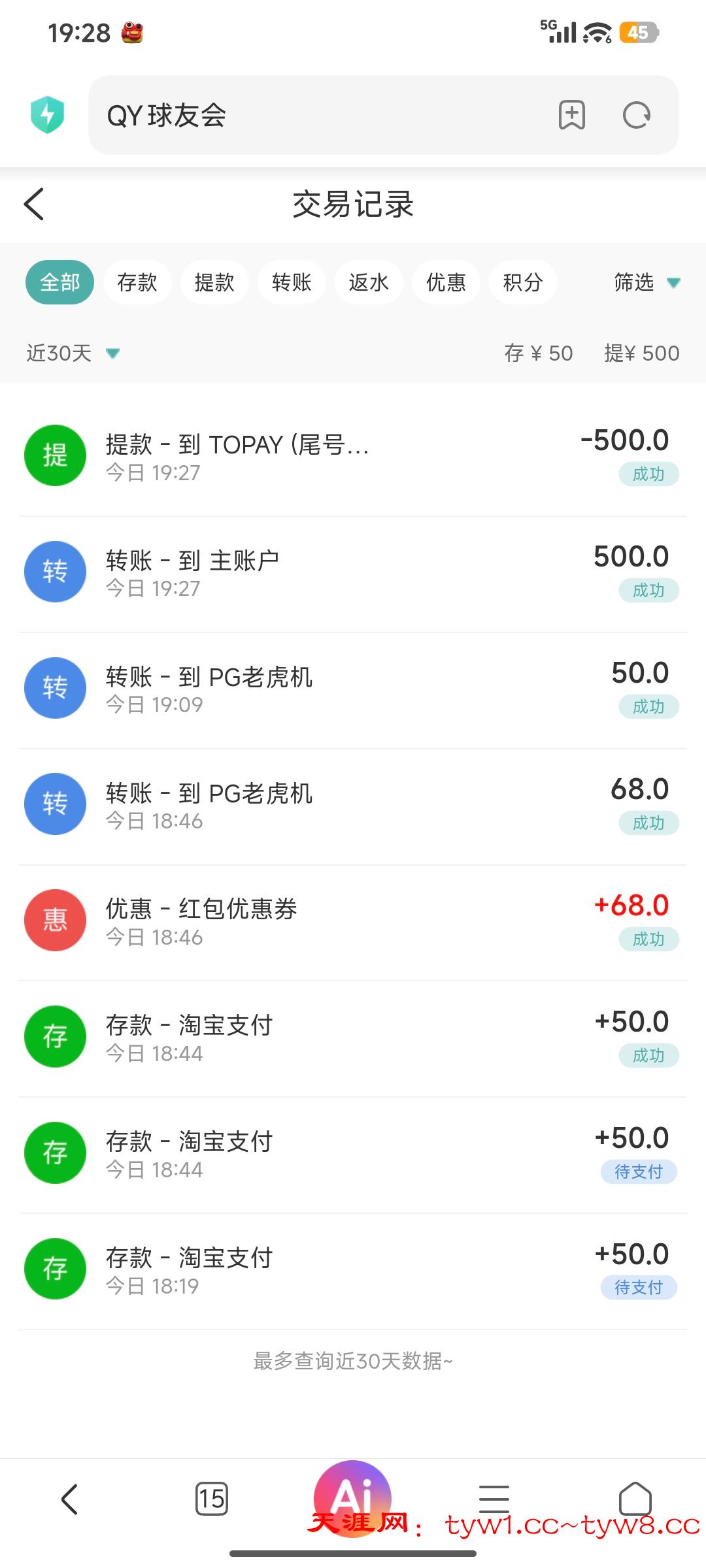706x1568 pixels.
Task: Switch to the 积分 filter
Action: tap(523, 282)
